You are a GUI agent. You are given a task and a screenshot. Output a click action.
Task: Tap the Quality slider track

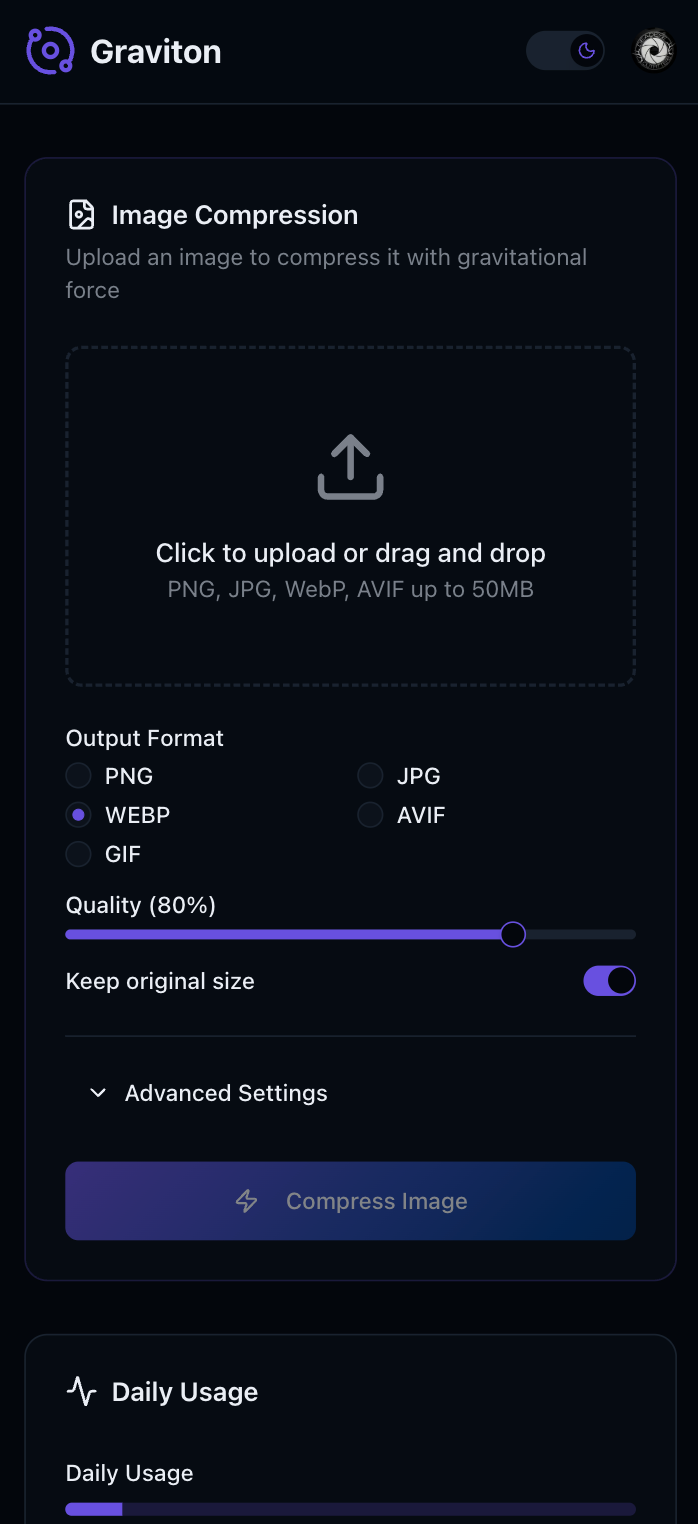[300, 934]
